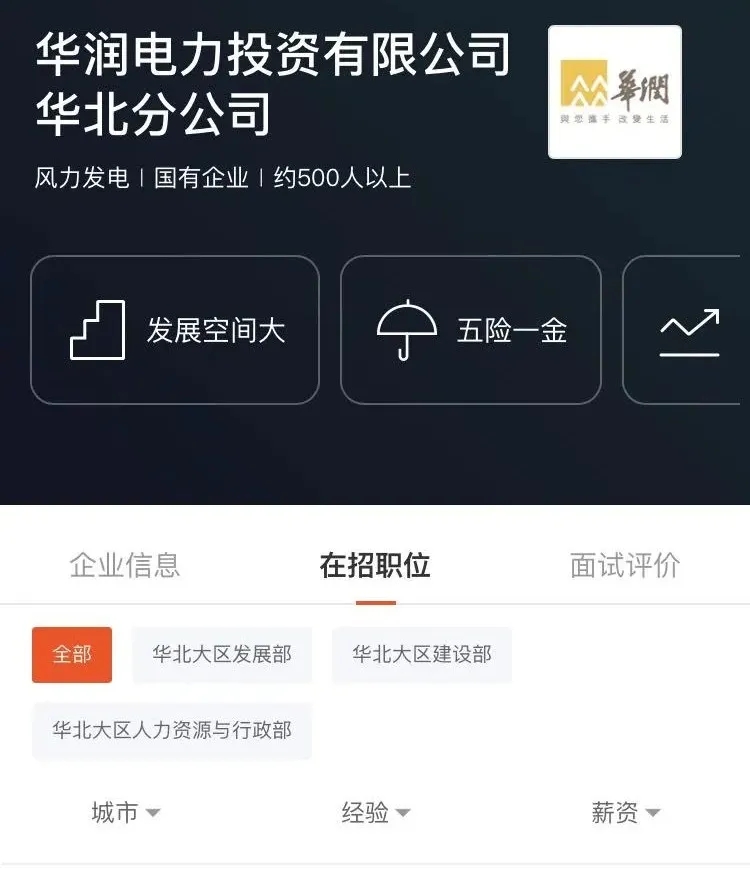Open the 经验 dropdown filter
The width and height of the screenshot is (750, 873).
(x=375, y=813)
